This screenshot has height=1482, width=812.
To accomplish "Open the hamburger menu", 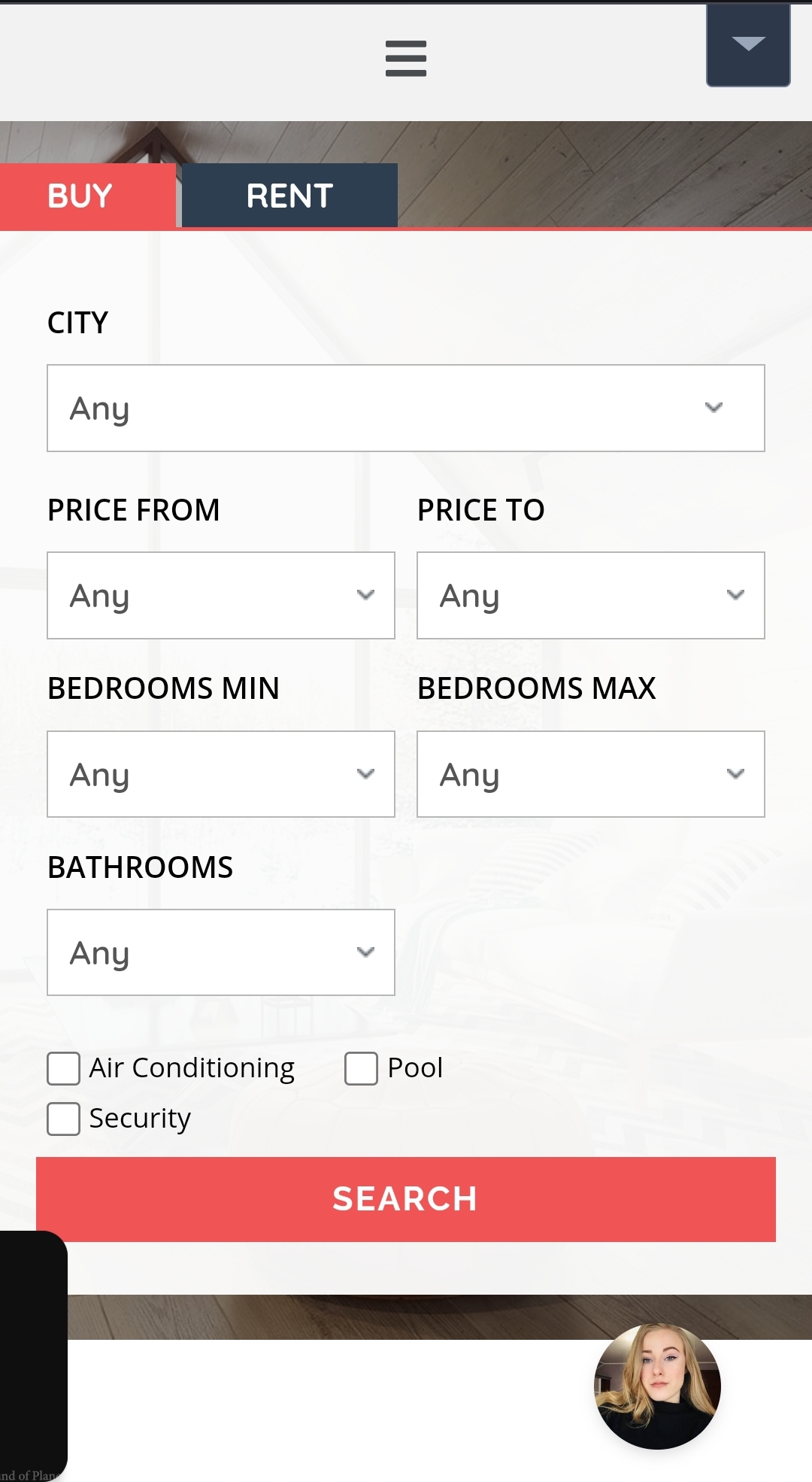I will click(406, 59).
